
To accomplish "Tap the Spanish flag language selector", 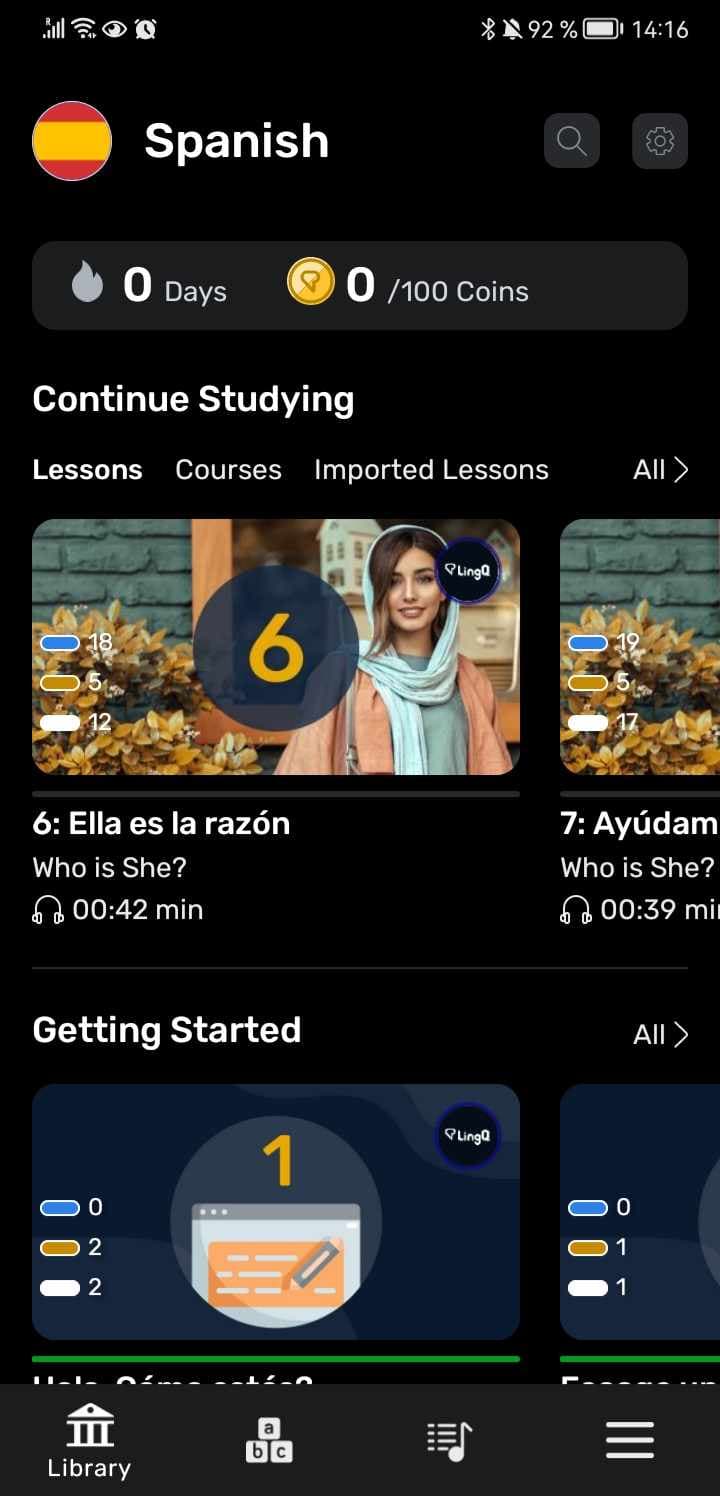I will 72,141.
